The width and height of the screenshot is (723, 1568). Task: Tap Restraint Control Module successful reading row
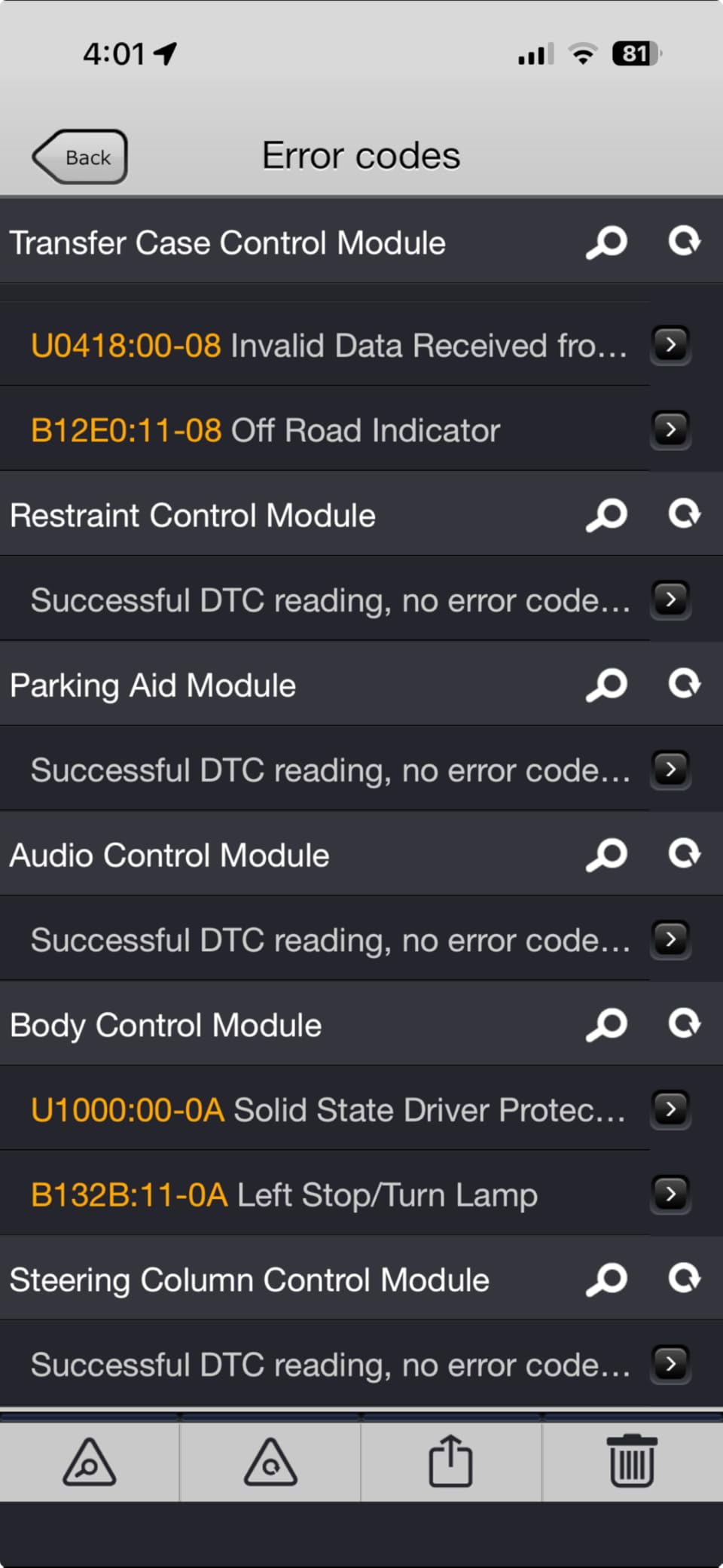(x=324, y=599)
